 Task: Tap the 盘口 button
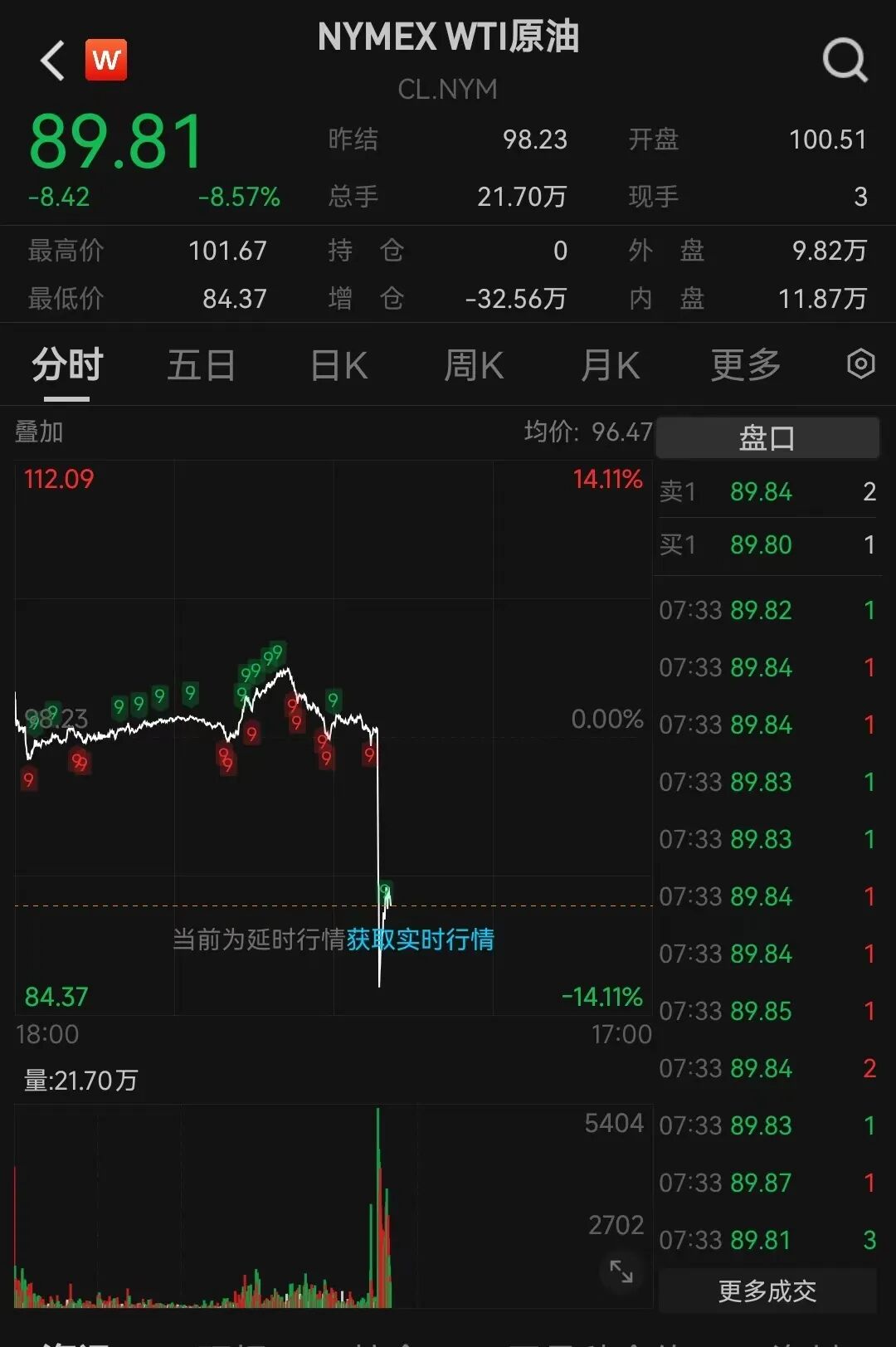[x=767, y=437]
